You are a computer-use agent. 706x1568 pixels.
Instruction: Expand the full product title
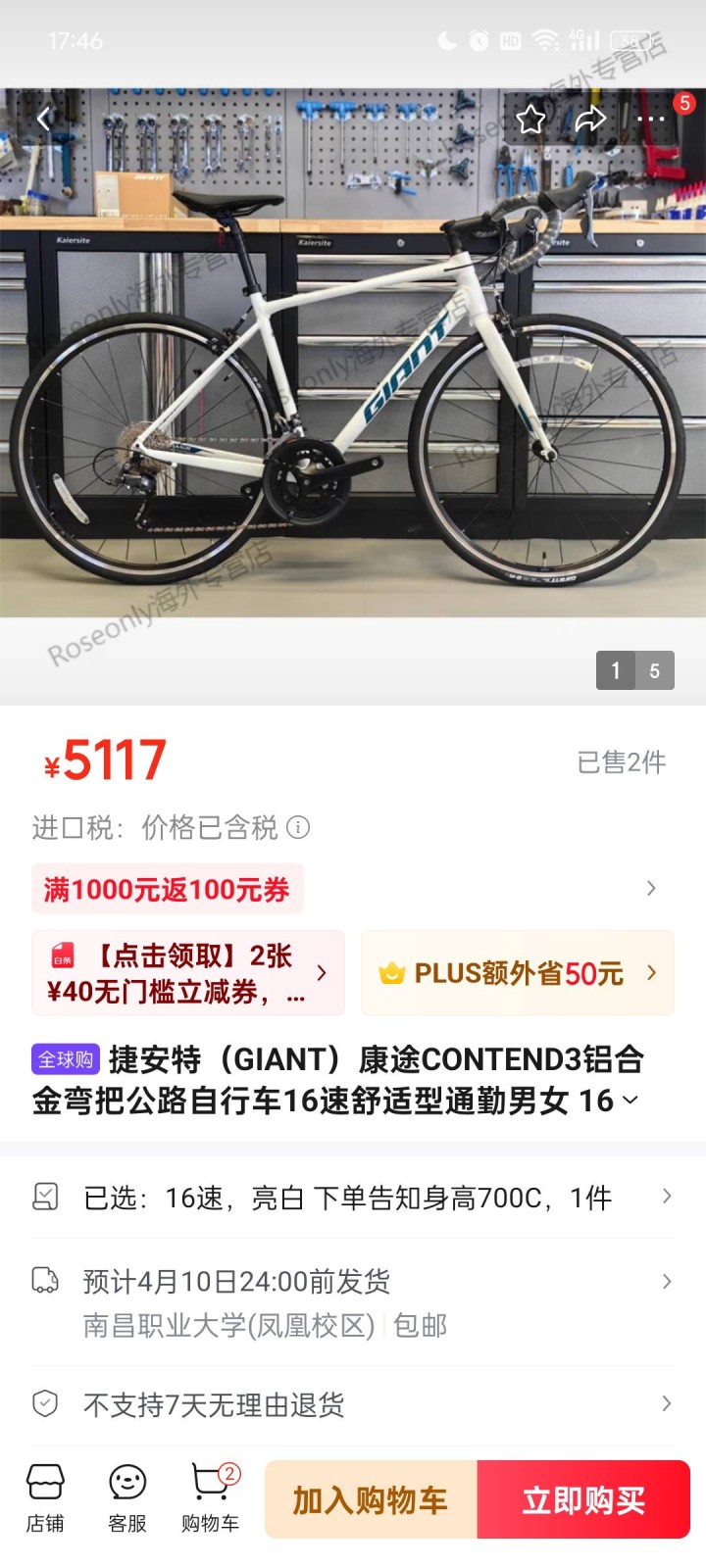click(630, 1101)
